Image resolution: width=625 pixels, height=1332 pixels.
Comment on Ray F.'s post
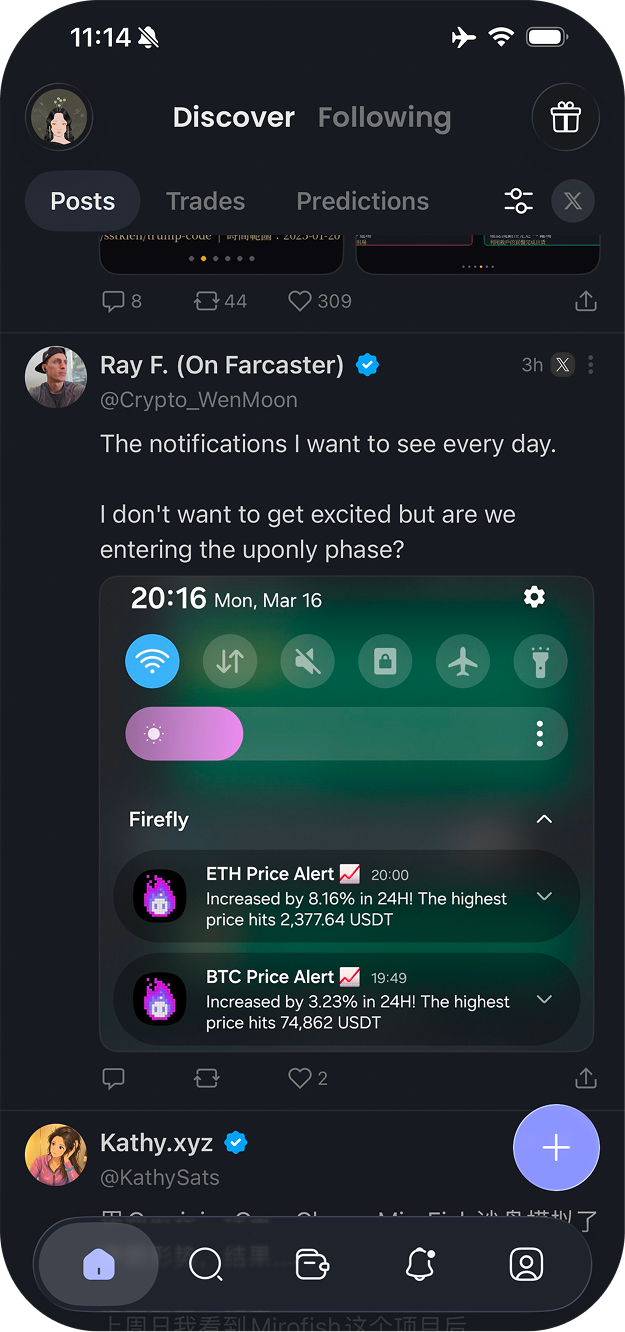click(114, 1078)
